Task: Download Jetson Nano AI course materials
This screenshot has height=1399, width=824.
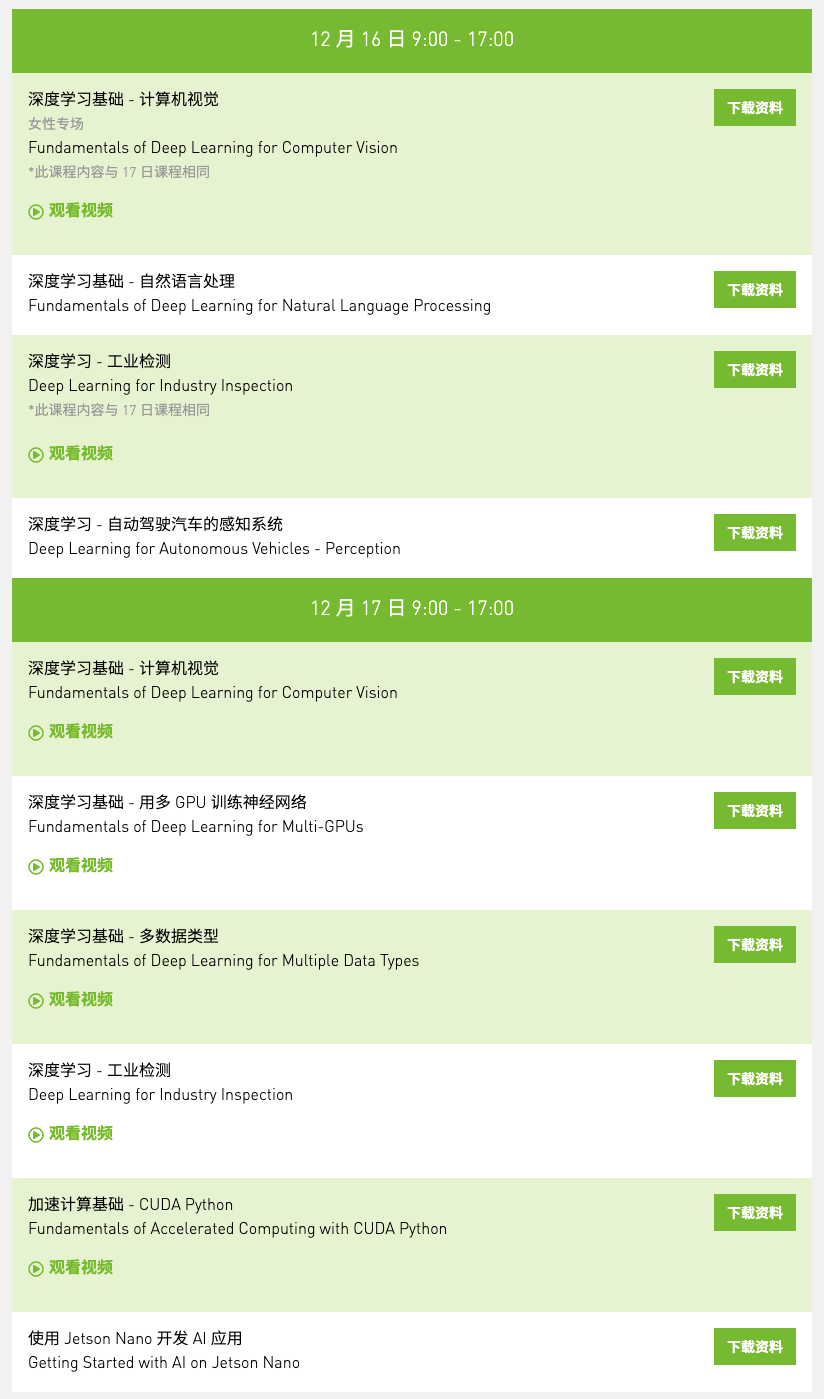Action: [x=754, y=1347]
